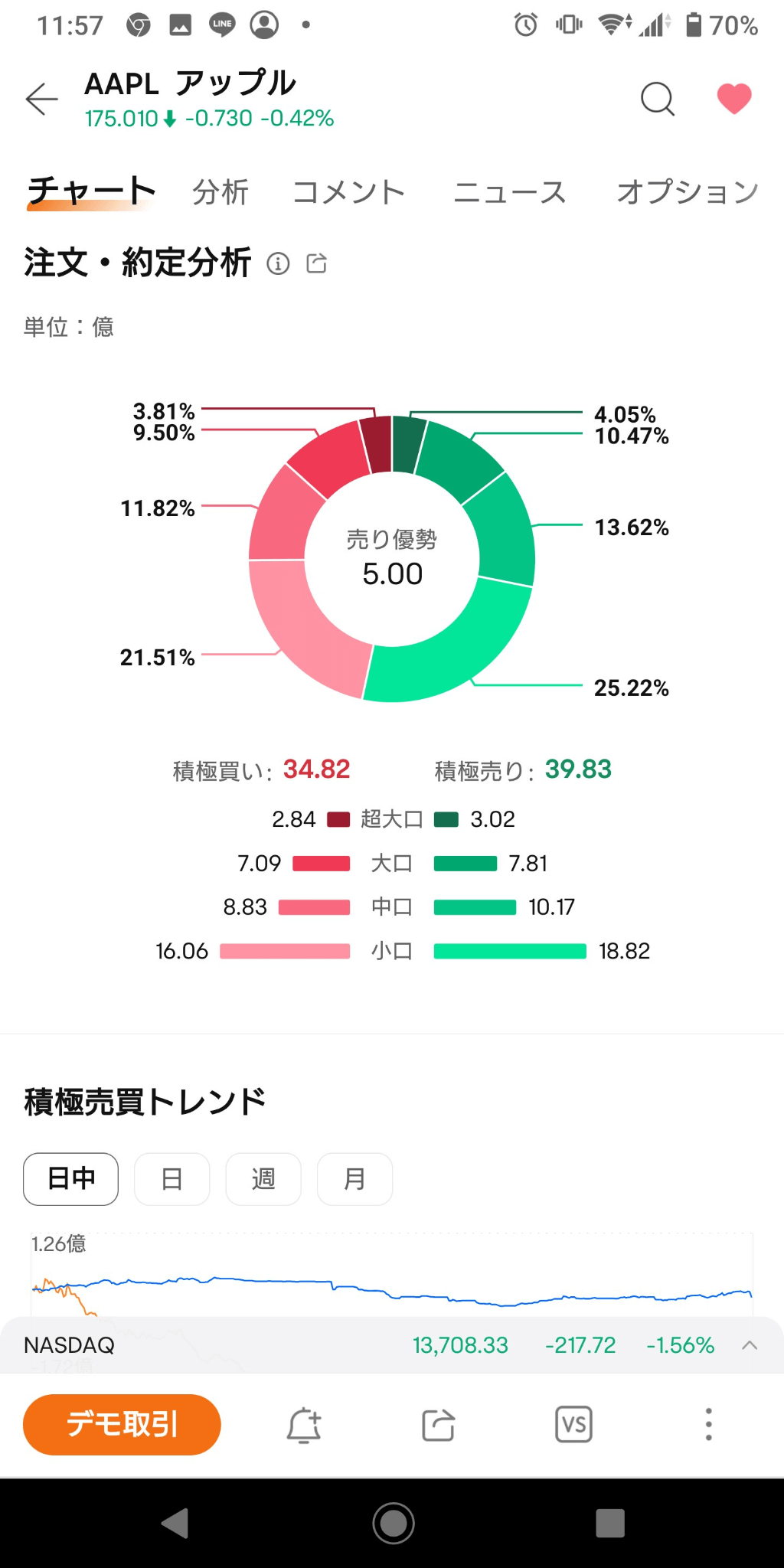784x1568 pixels.
Task: Expand the NASDAQ index bar
Action: point(750,1345)
